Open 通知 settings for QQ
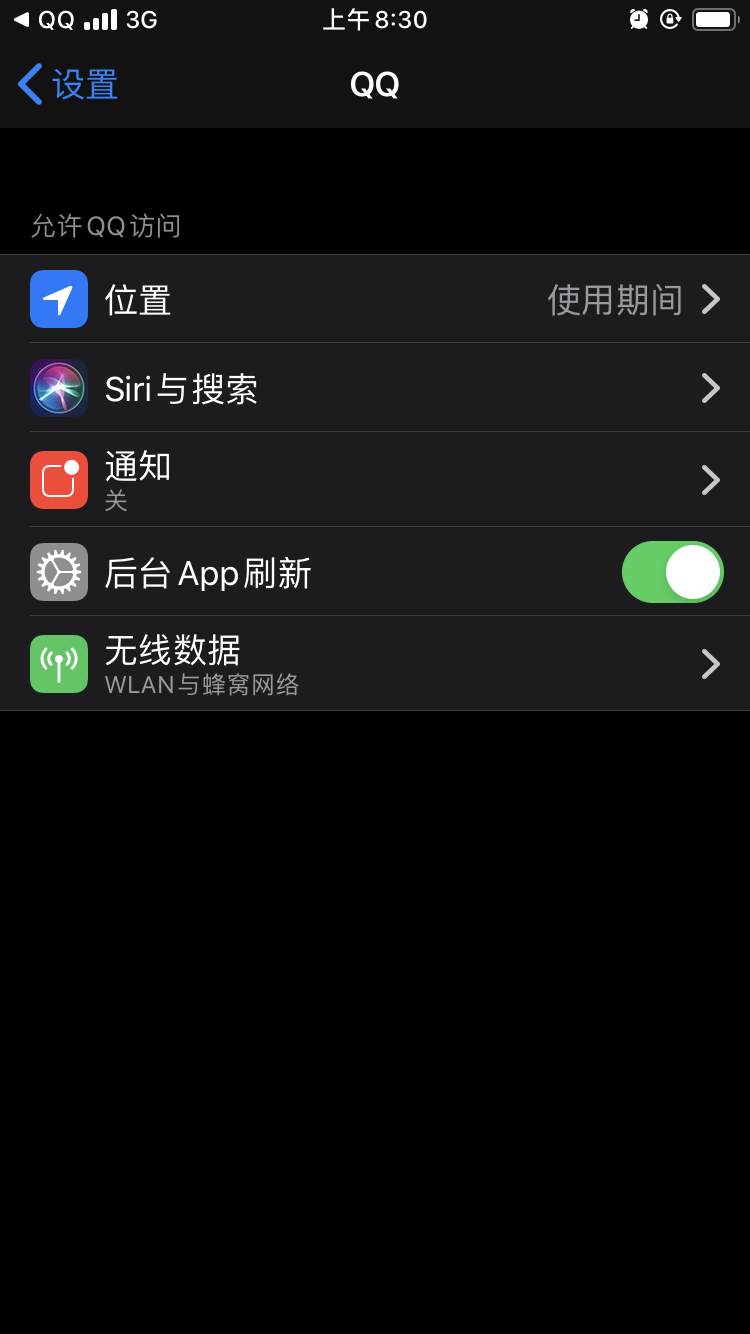Image resolution: width=750 pixels, height=1334 pixels. (375, 480)
